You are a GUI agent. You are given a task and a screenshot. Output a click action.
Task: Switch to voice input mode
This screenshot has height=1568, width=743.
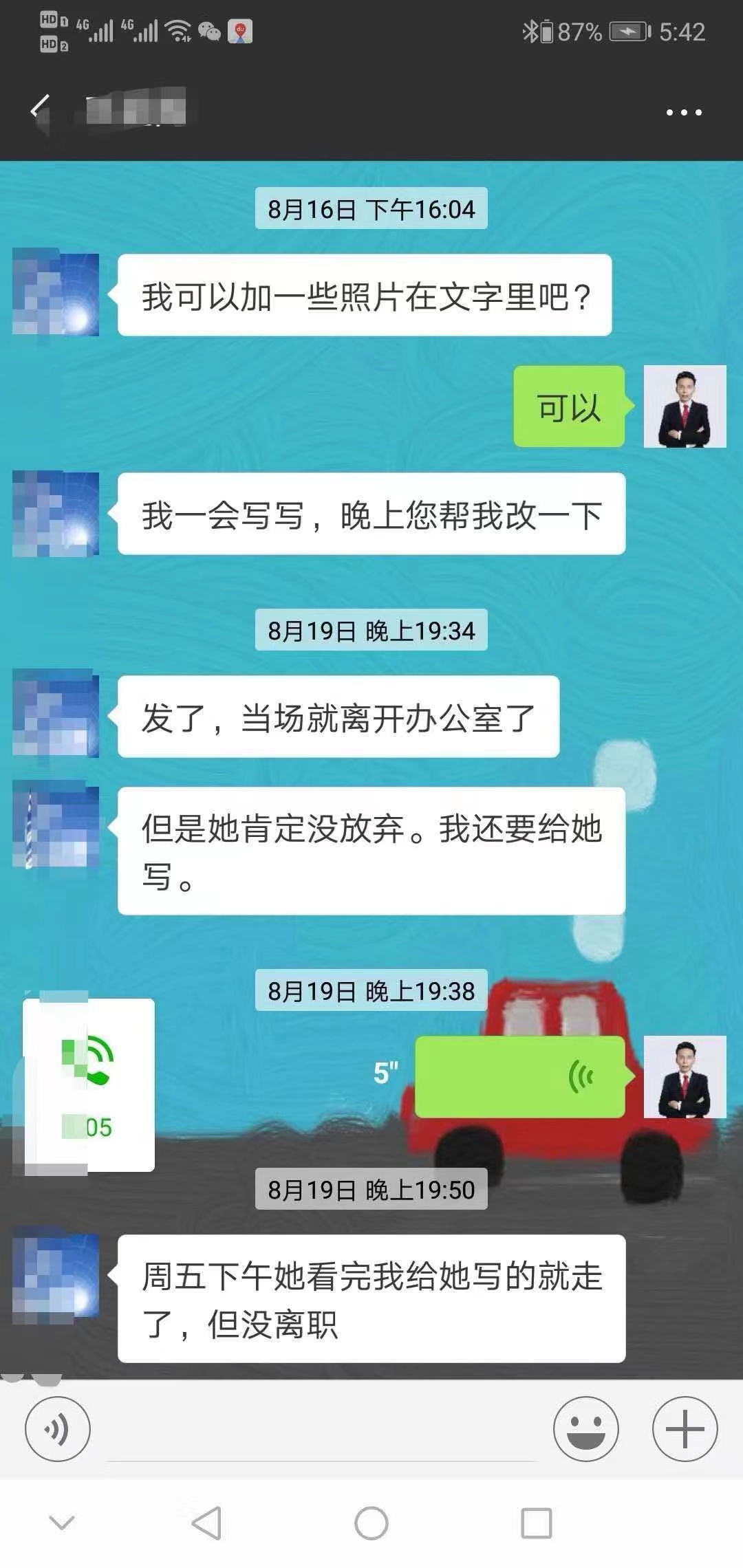[58, 1428]
